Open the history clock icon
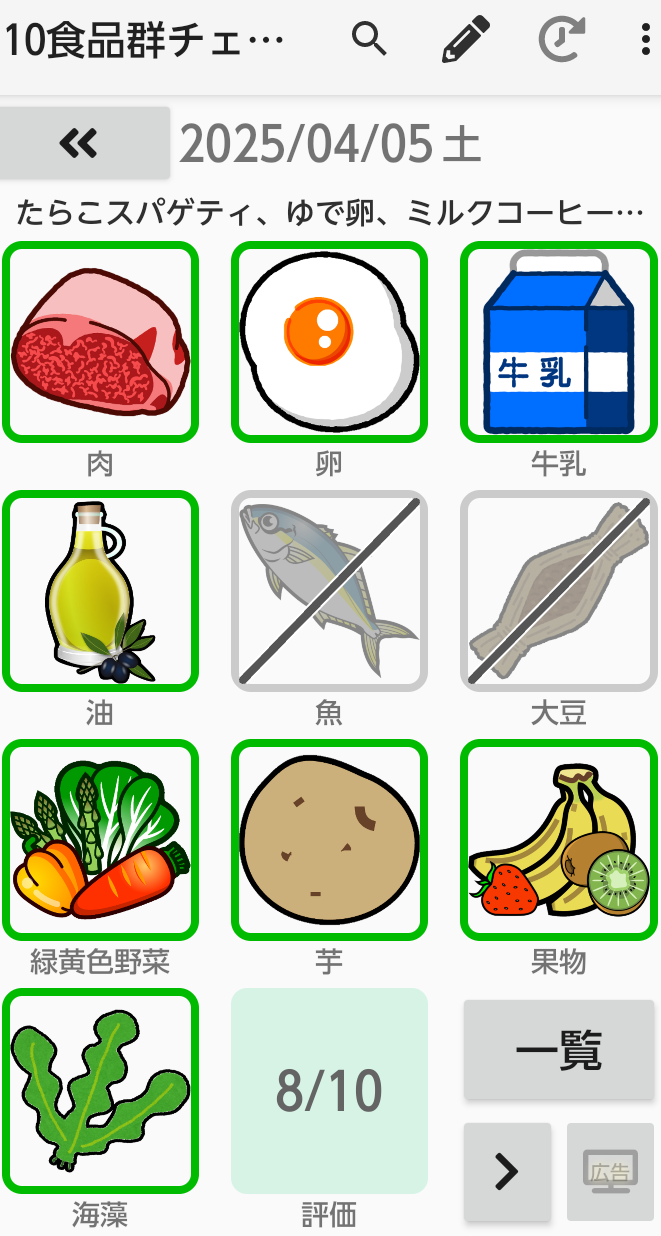 [x=561, y=40]
